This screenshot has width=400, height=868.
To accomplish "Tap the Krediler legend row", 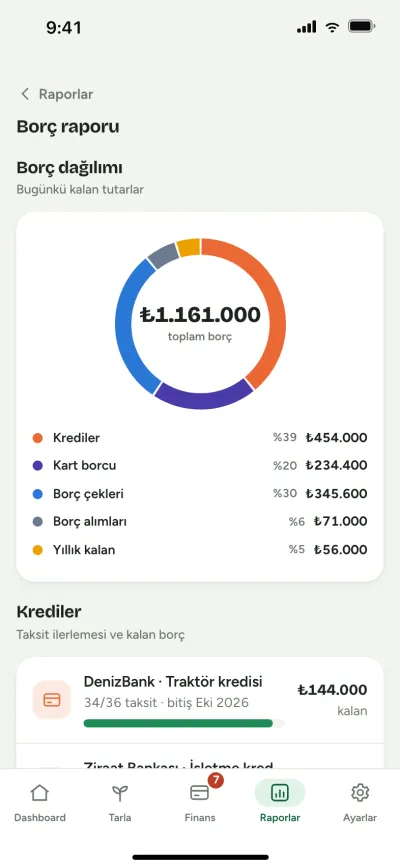I will pos(200,438).
